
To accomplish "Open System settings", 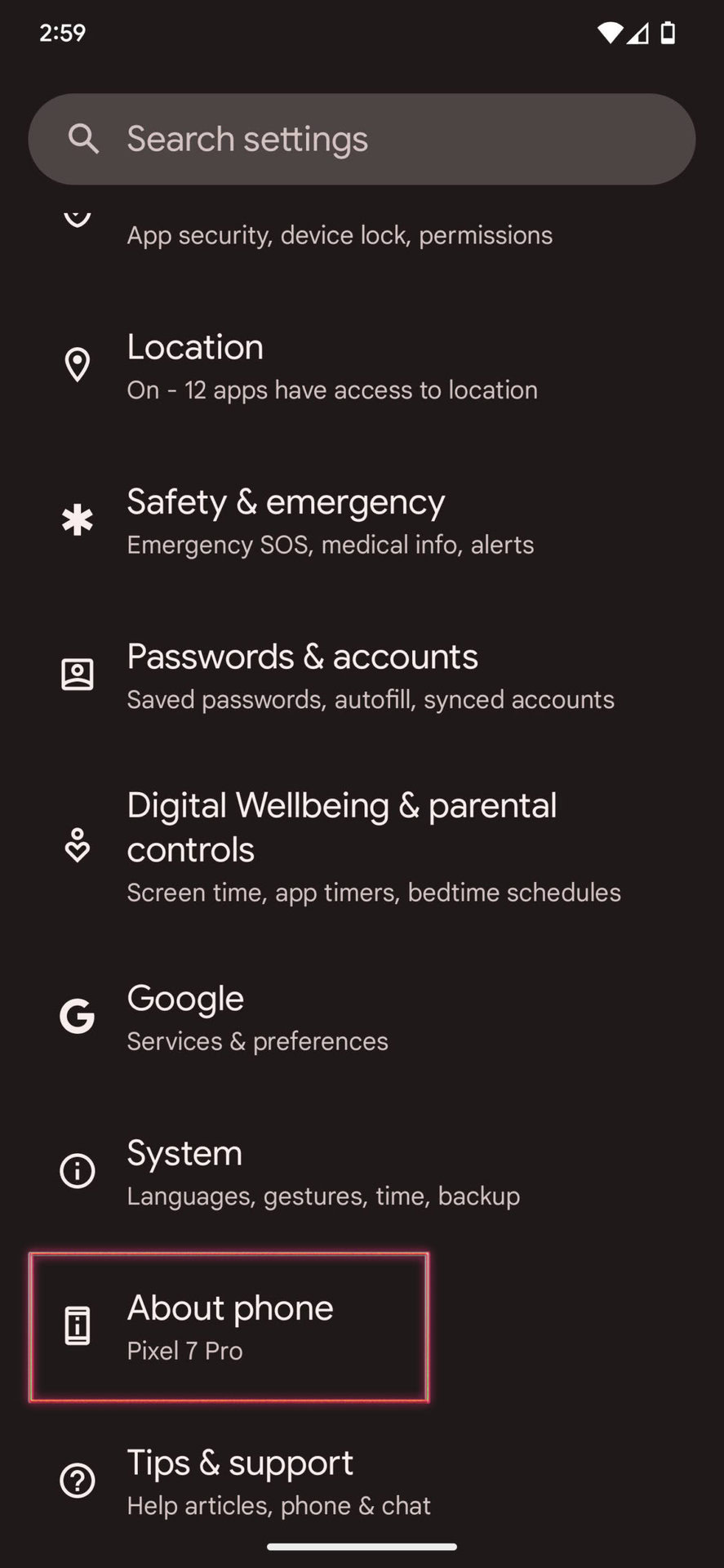I will click(322, 1172).
